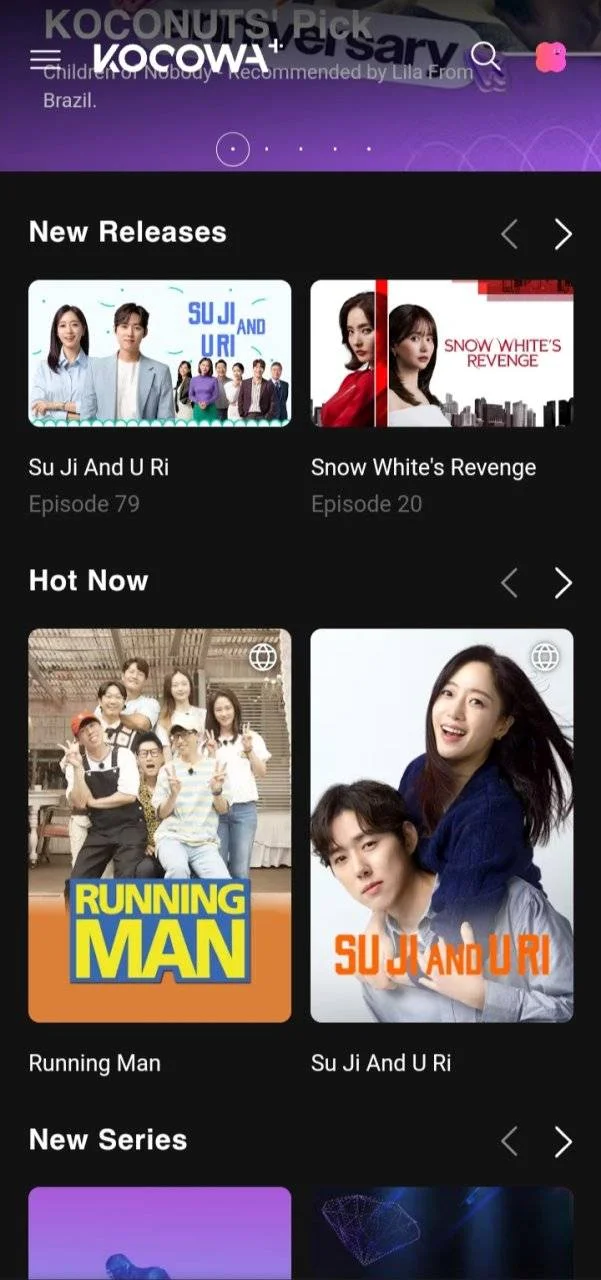601x1280 pixels.
Task: Show next Hot Now items
Action: click(563, 583)
